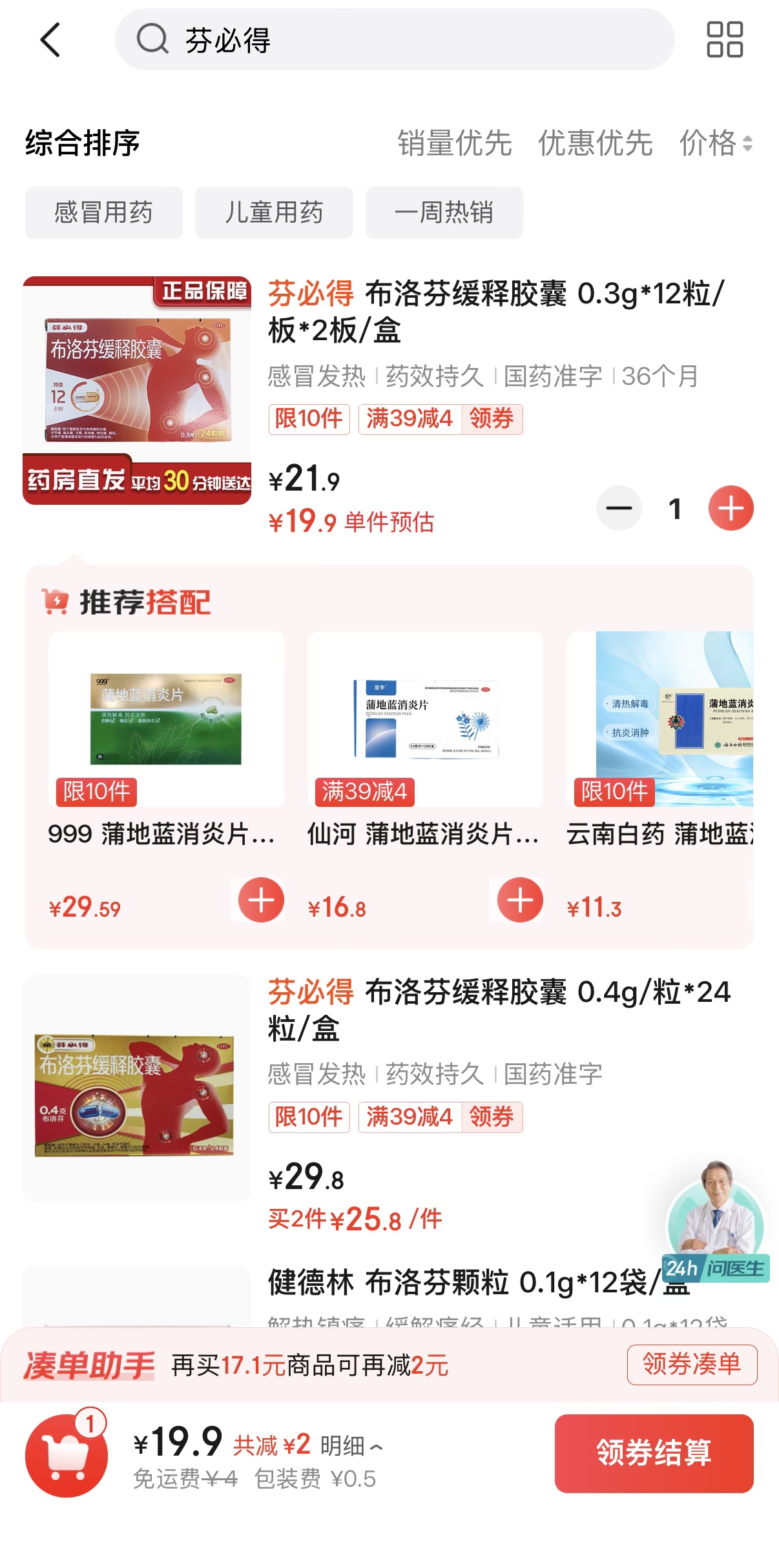Filter by the 感冒用药 chip
Viewport: 779px width, 1568px height.
tap(103, 212)
